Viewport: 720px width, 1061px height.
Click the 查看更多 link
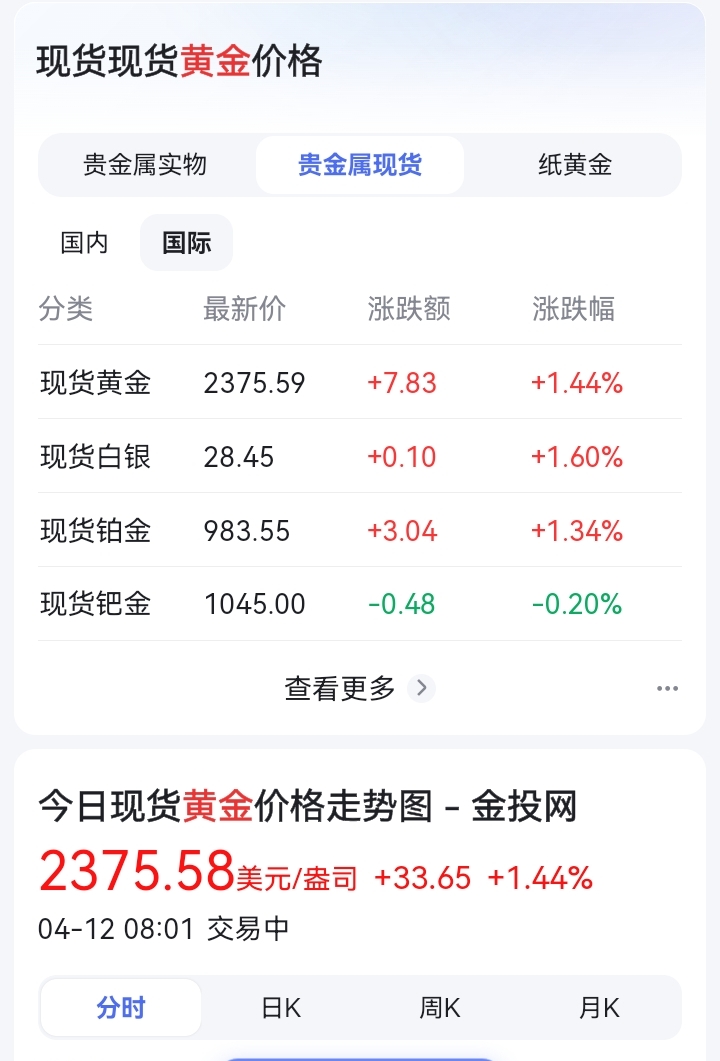click(337, 688)
